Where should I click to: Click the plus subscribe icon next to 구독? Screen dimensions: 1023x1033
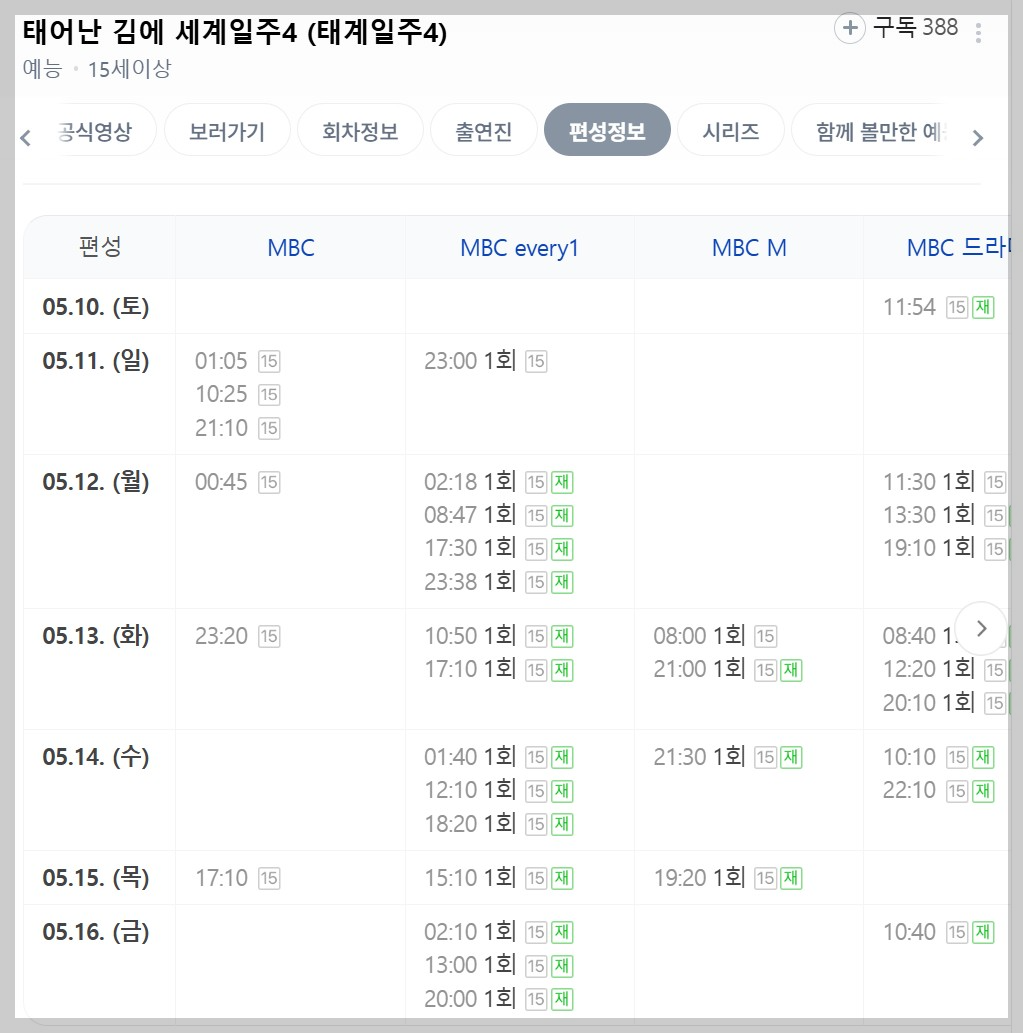pyautogui.click(x=849, y=28)
